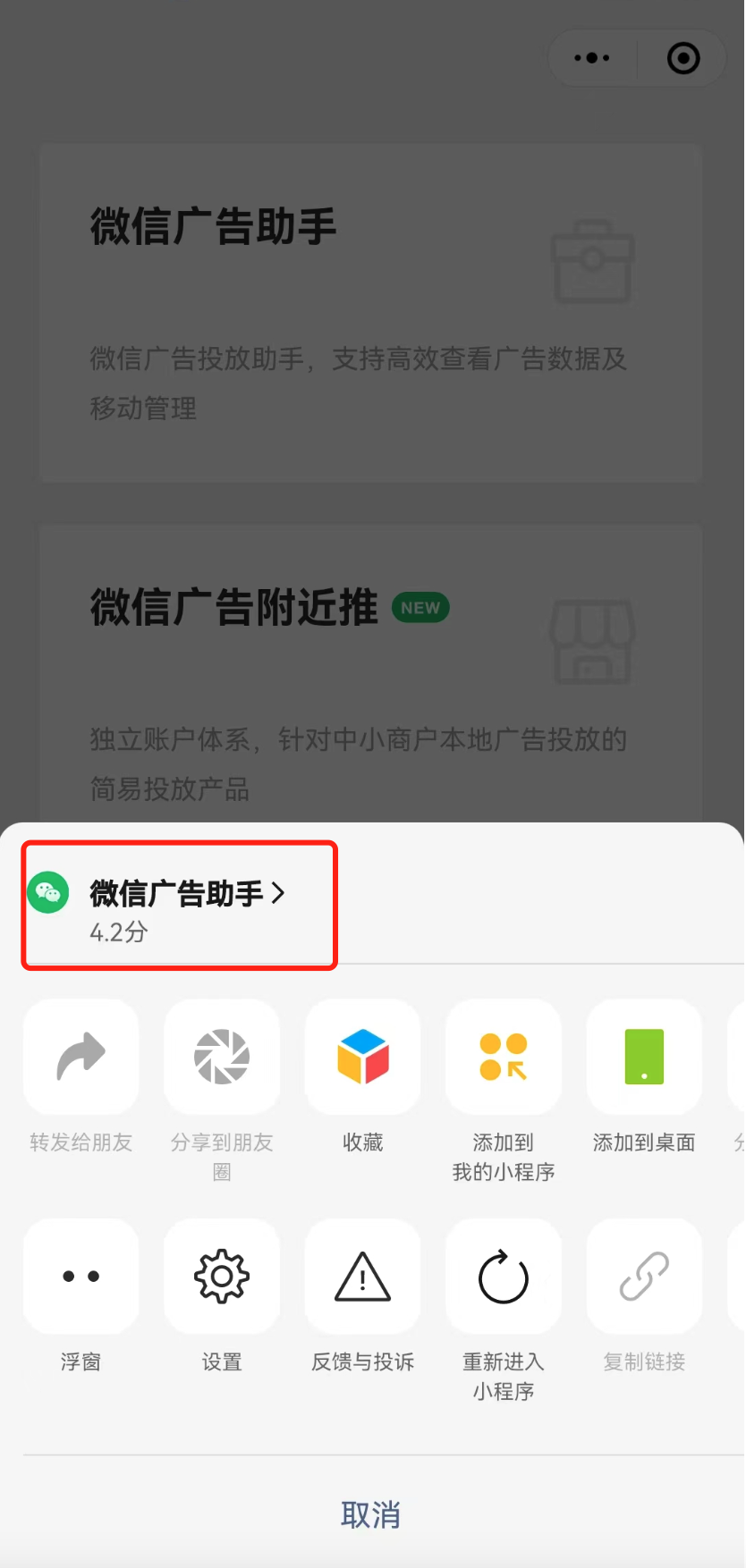Tap 重新进入小程序 refresh icon

(503, 1276)
